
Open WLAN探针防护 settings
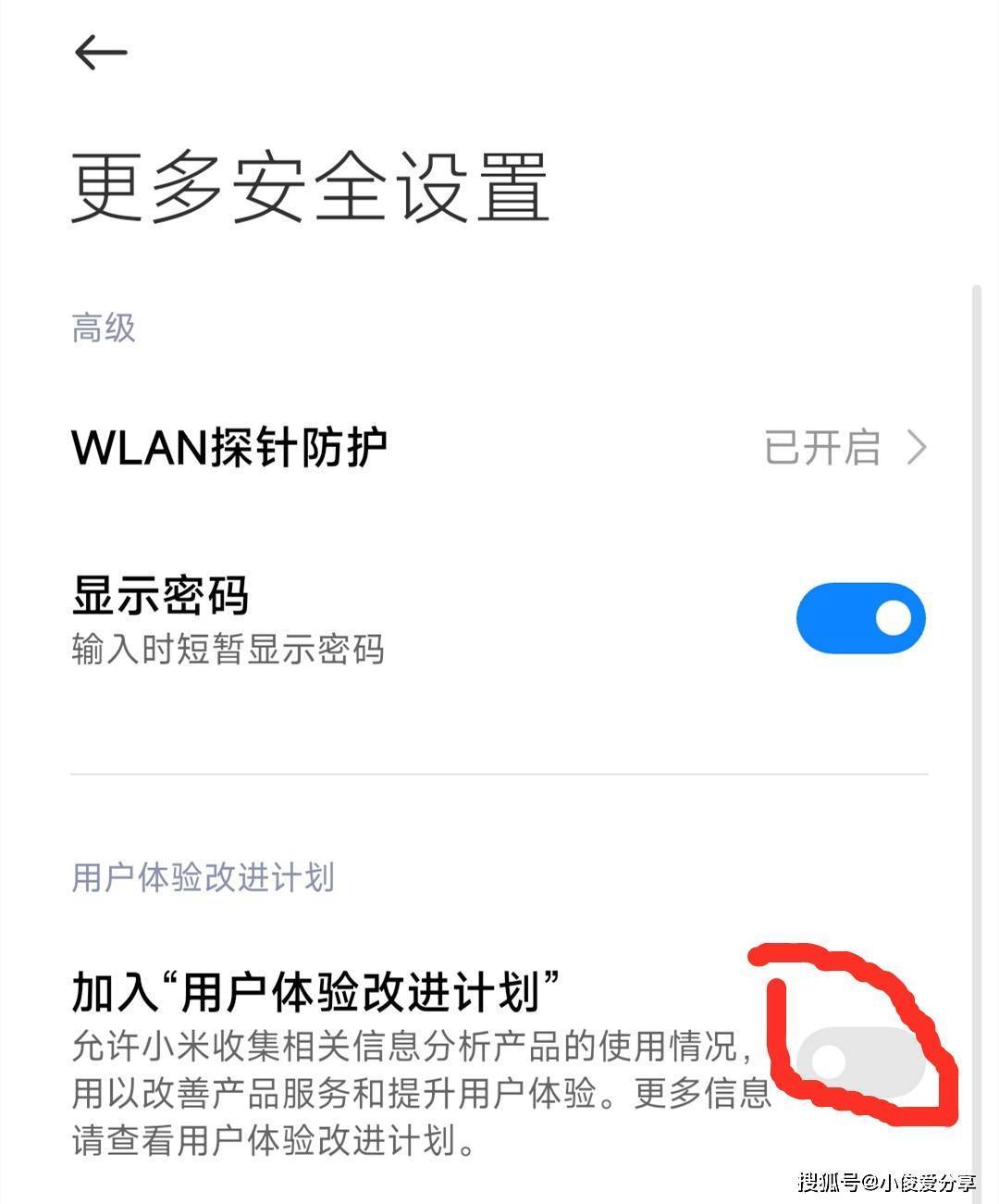tap(499, 448)
